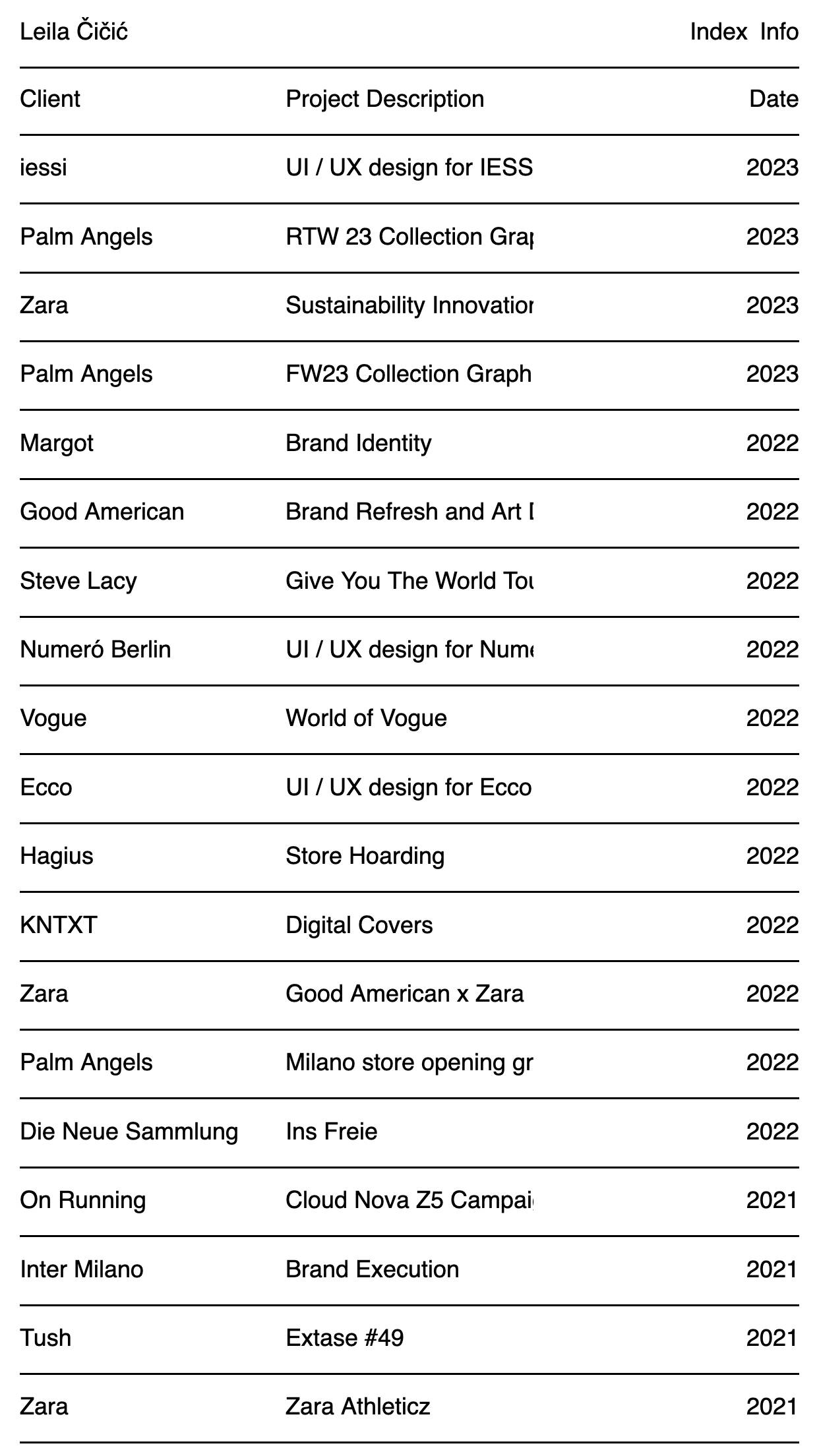The height and width of the screenshot is (1456, 819).
Task: Open Die Neue Sammlung Ins Freie project
Action: pos(331,1132)
